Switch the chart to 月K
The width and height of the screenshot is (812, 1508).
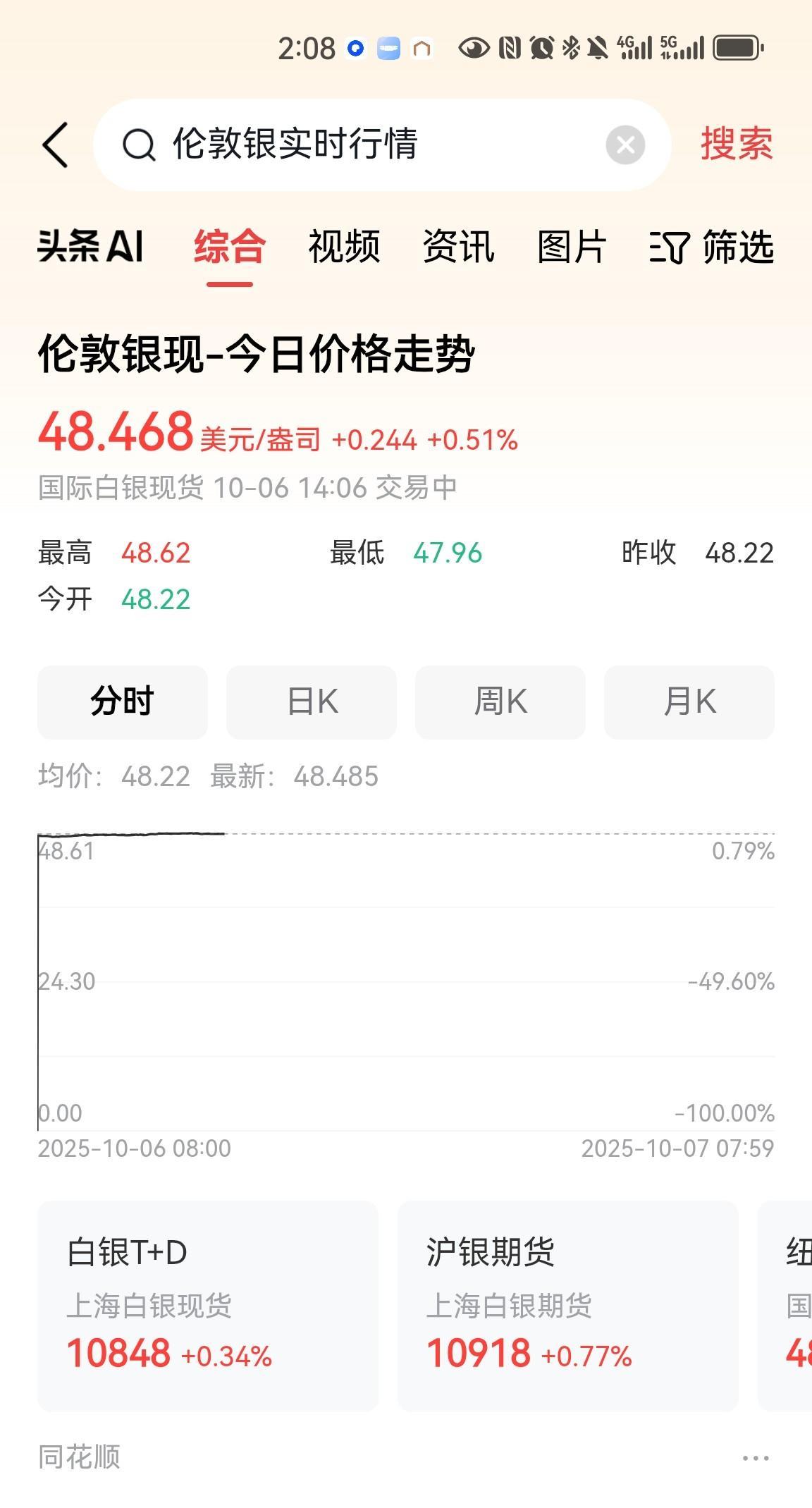689,702
